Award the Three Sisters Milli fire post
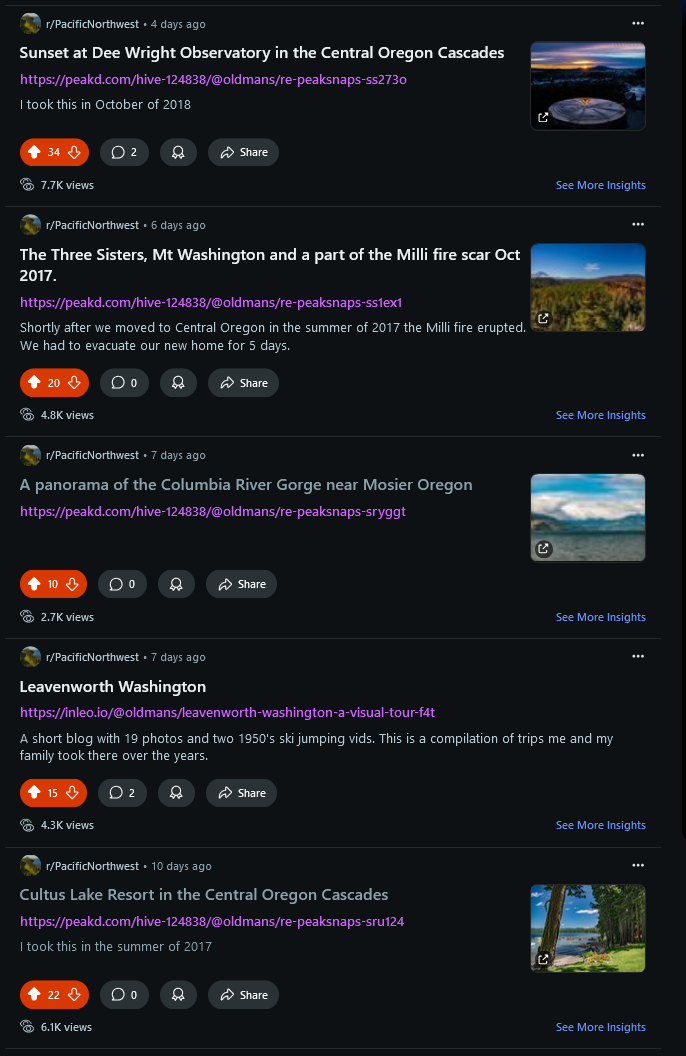This screenshot has height=1056, width=686. coord(178,383)
